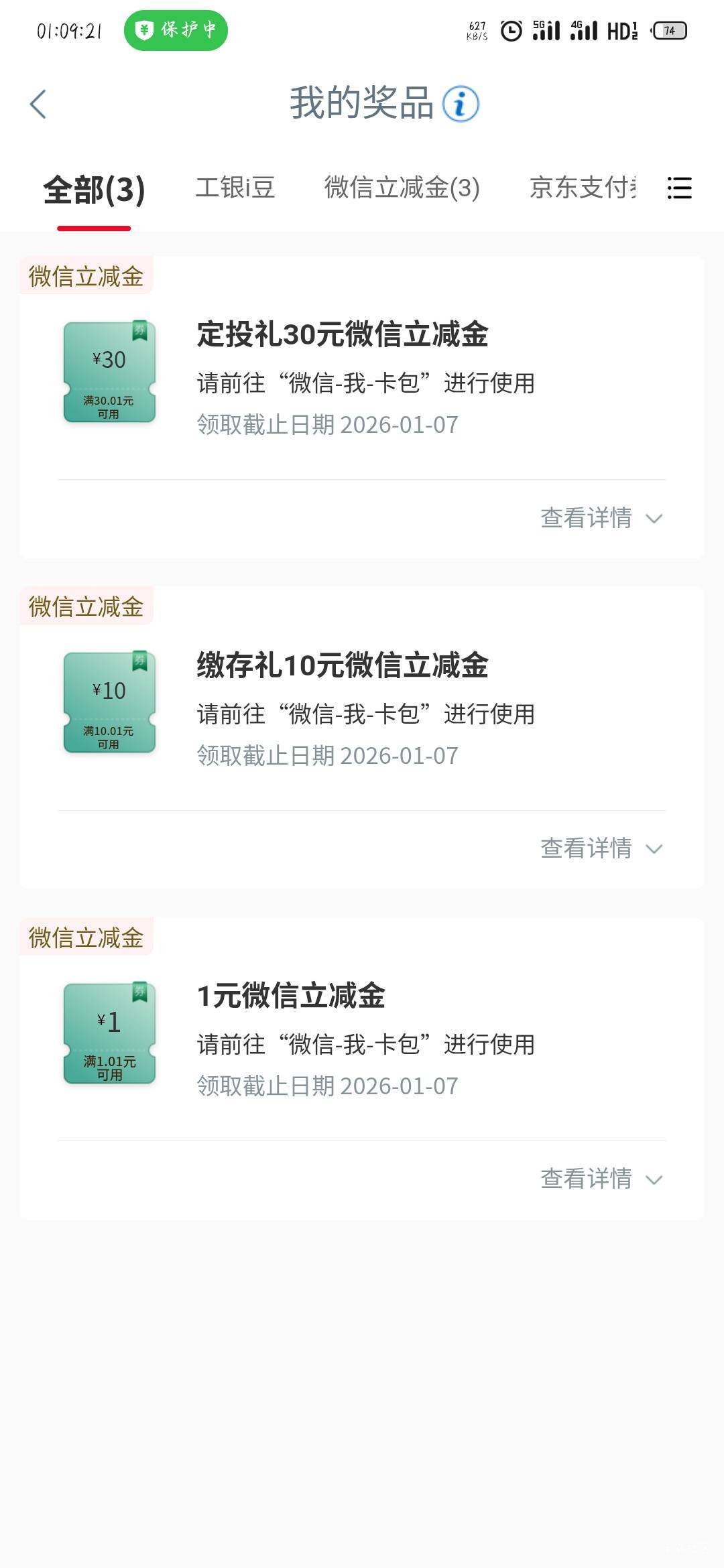
Task: Expand 查看详情 for 定投礼30元微信立减金
Action: pos(601,518)
